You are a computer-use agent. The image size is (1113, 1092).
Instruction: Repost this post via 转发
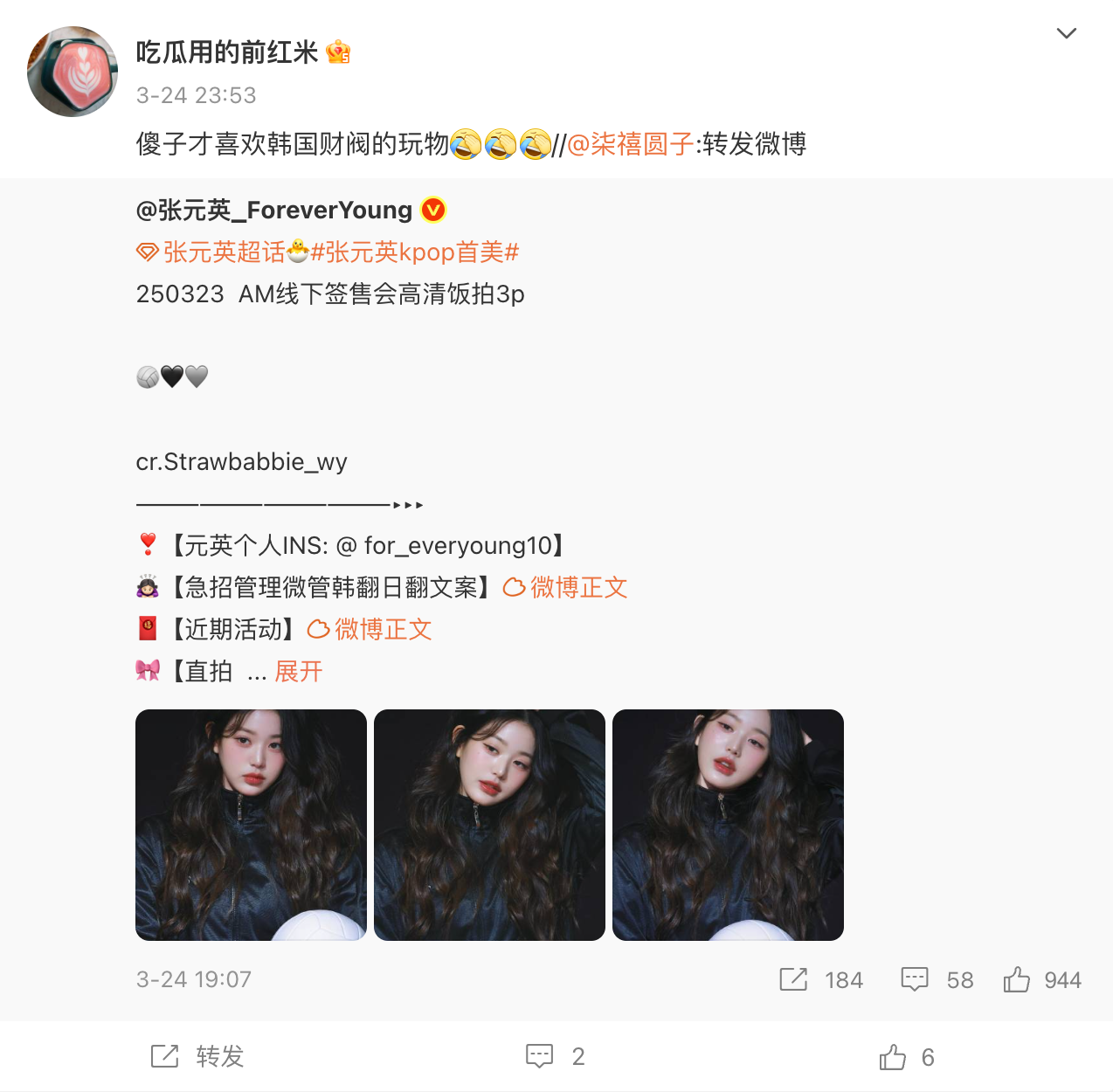pos(197,1057)
